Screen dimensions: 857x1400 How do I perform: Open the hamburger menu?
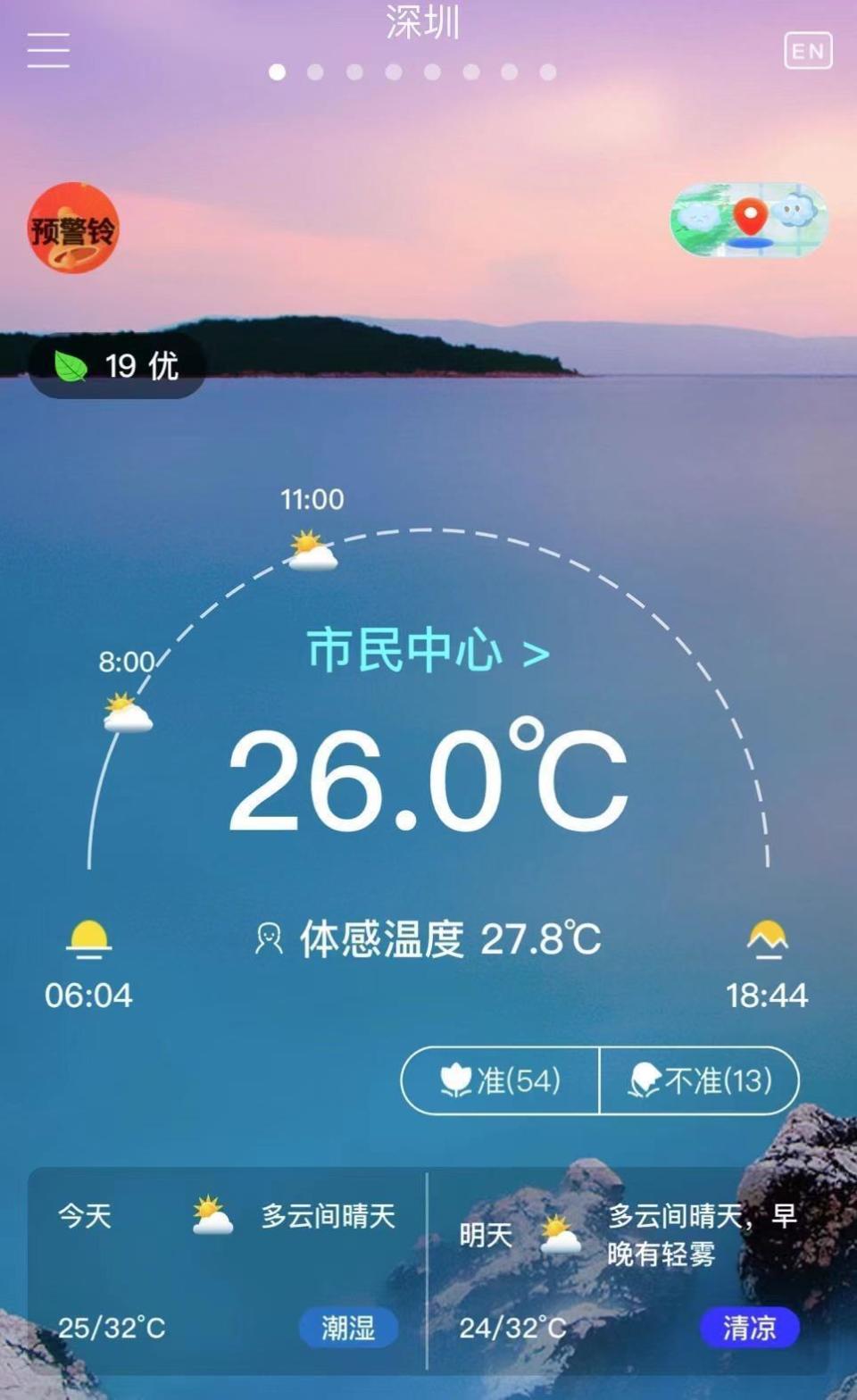(x=49, y=51)
